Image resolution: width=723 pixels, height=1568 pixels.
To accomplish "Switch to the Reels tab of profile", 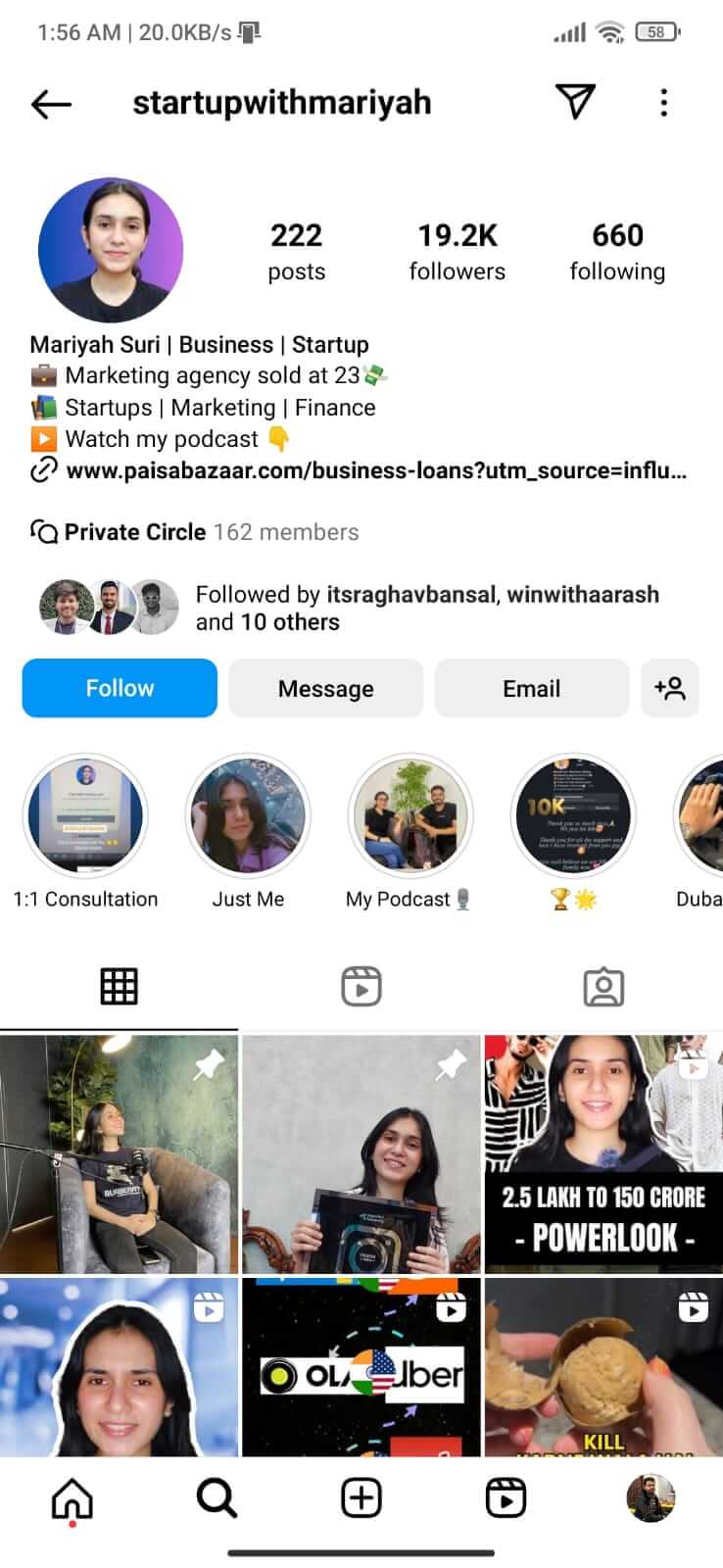I will [361, 987].
